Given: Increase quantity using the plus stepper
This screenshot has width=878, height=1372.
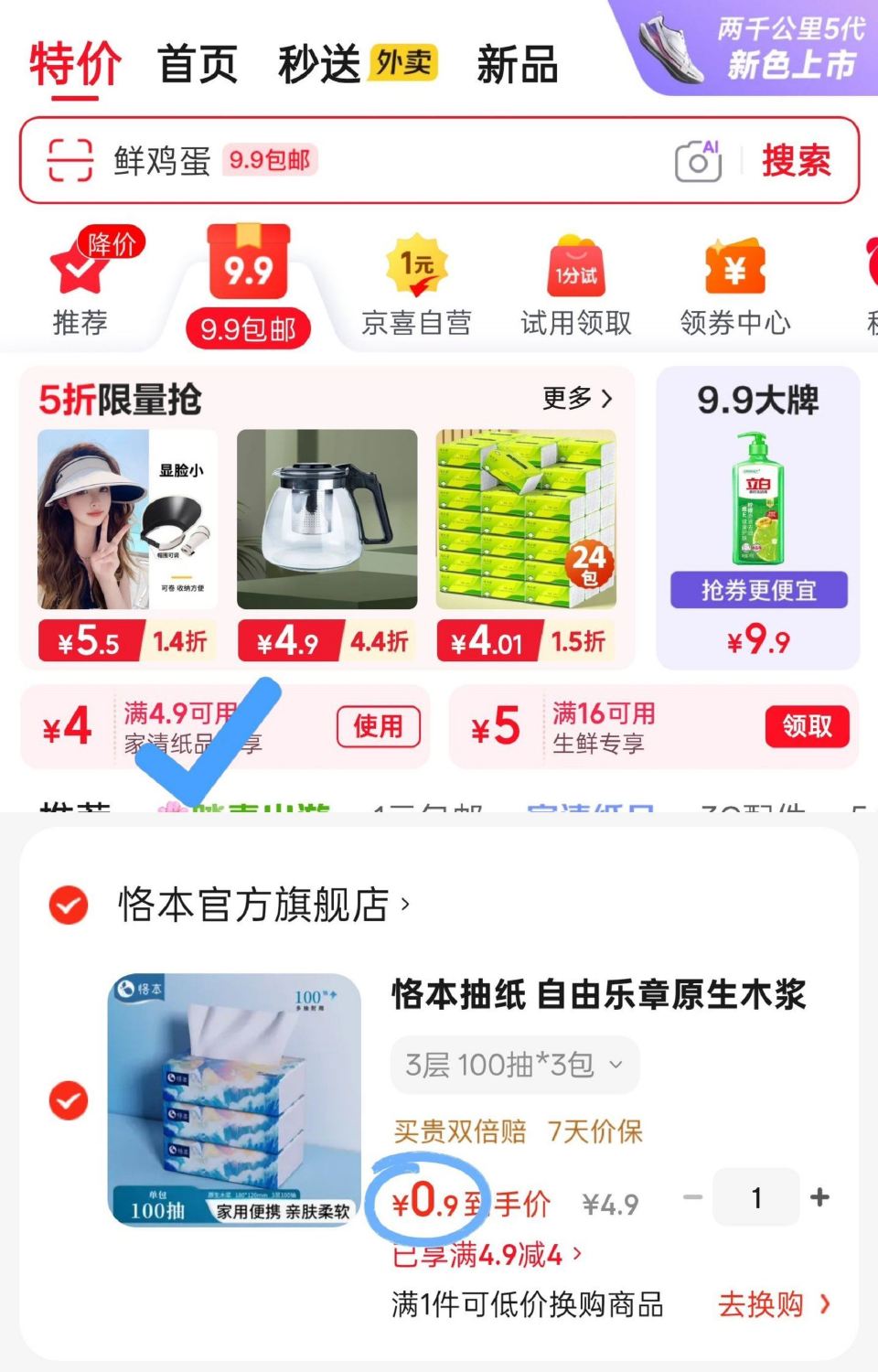Looking at the screenshot, I should point(817,1196).
